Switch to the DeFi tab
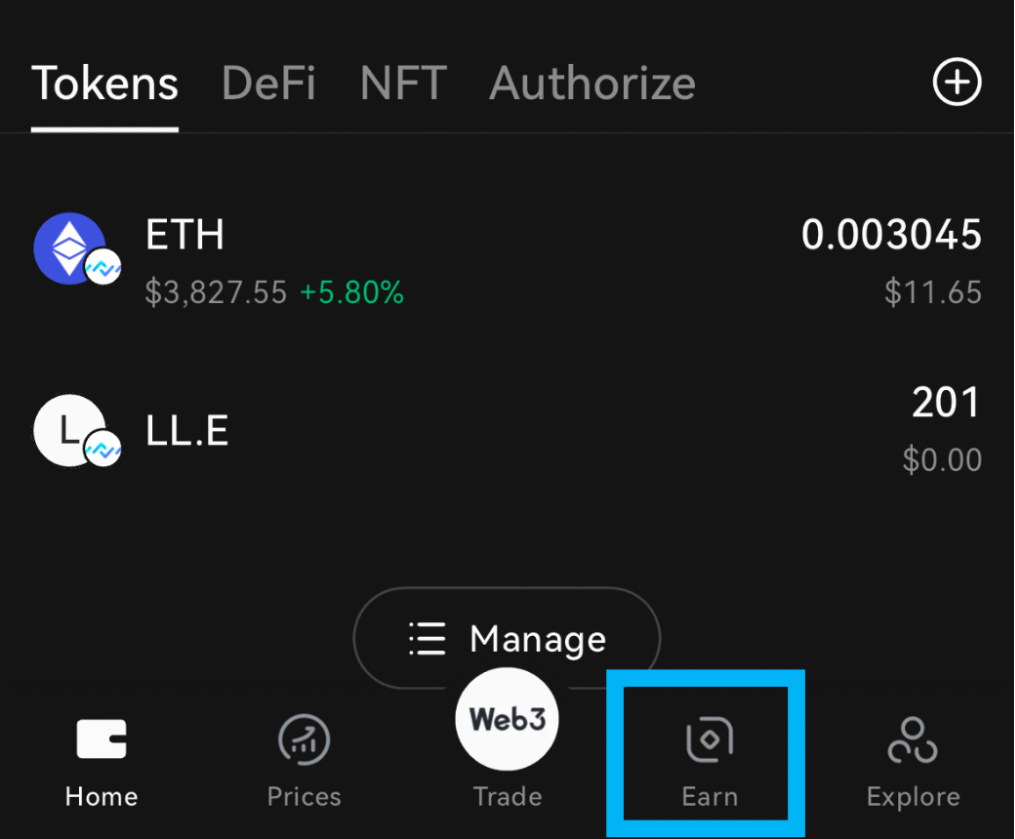 (269, 84)
